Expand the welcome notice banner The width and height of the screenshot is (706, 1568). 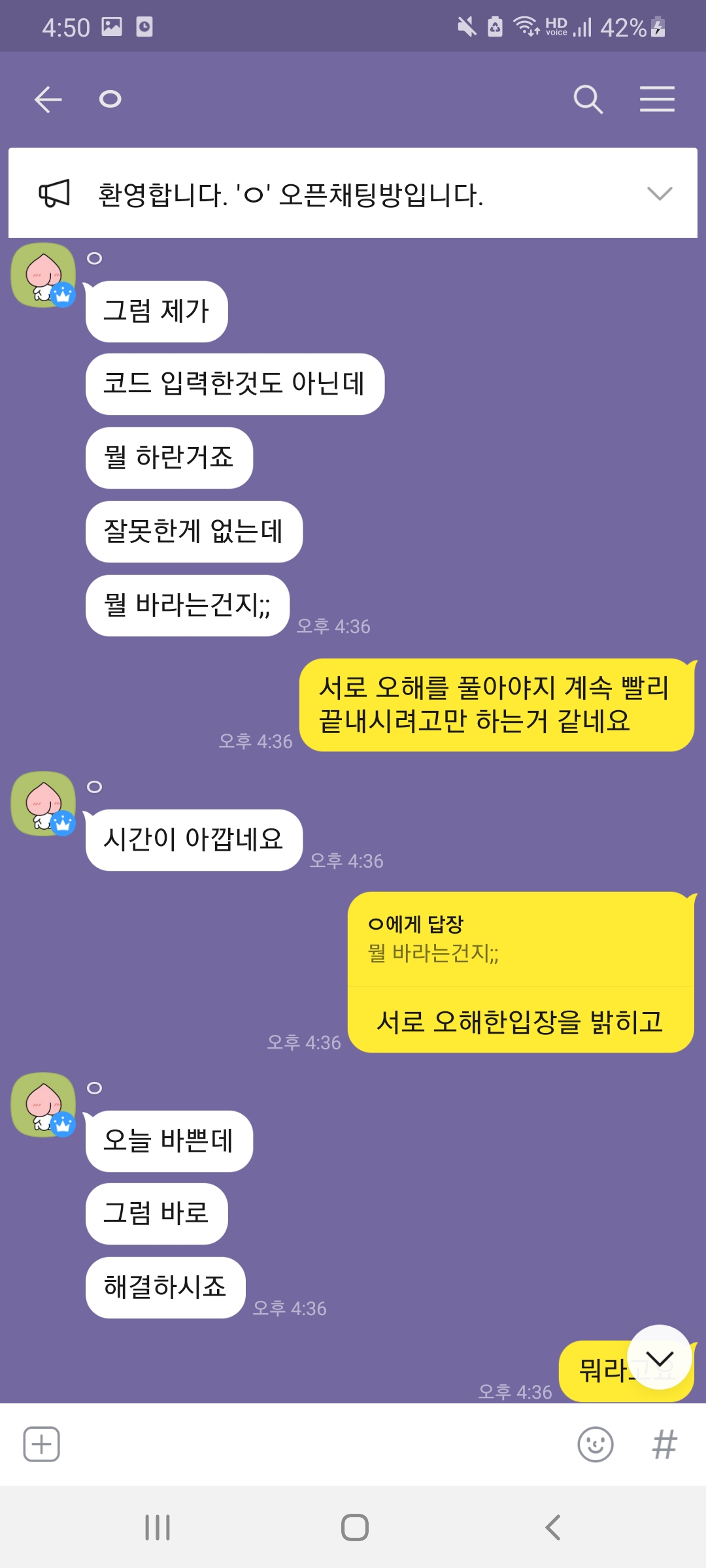[659, 193]
